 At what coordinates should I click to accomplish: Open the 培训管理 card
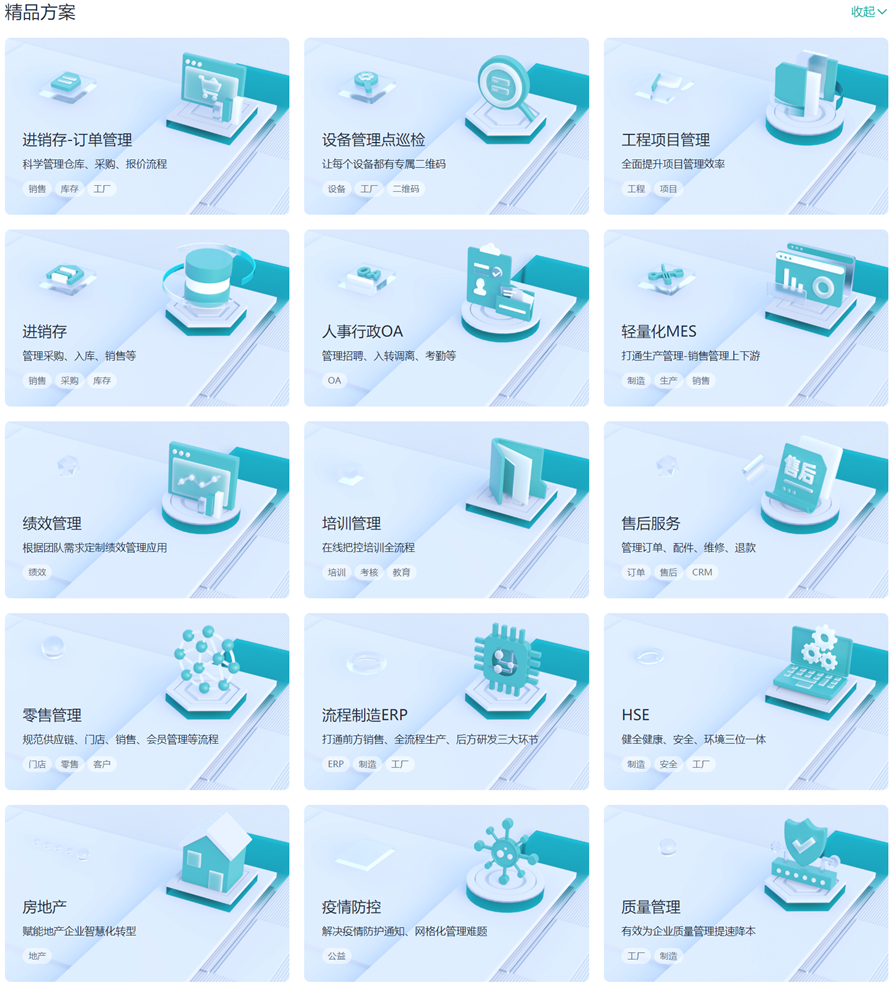[446, 510]
